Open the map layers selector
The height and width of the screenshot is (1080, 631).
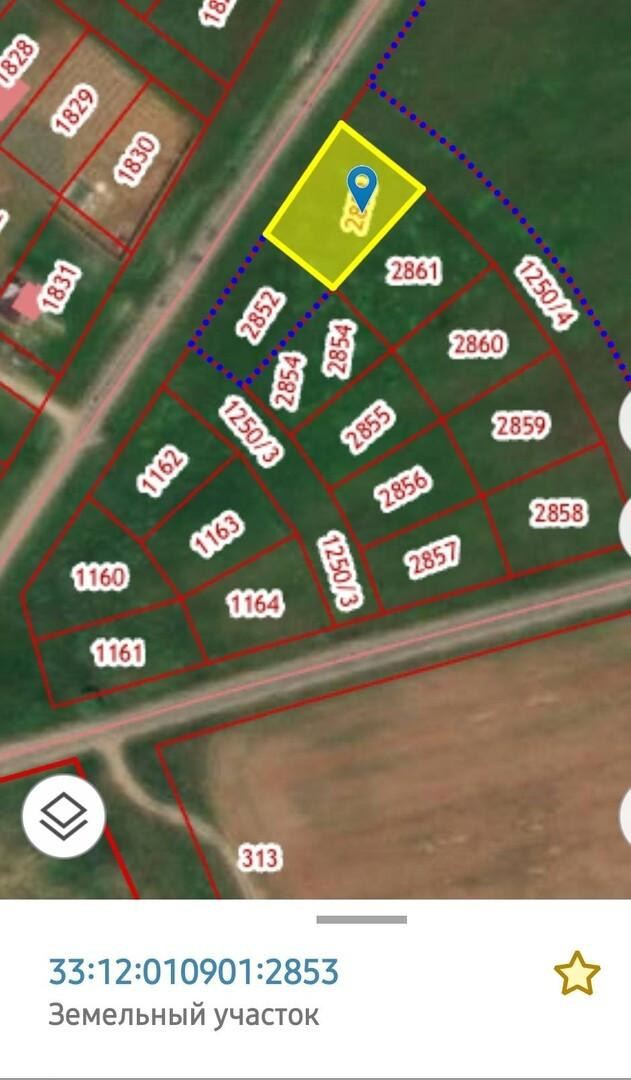[x=64, y=818]
